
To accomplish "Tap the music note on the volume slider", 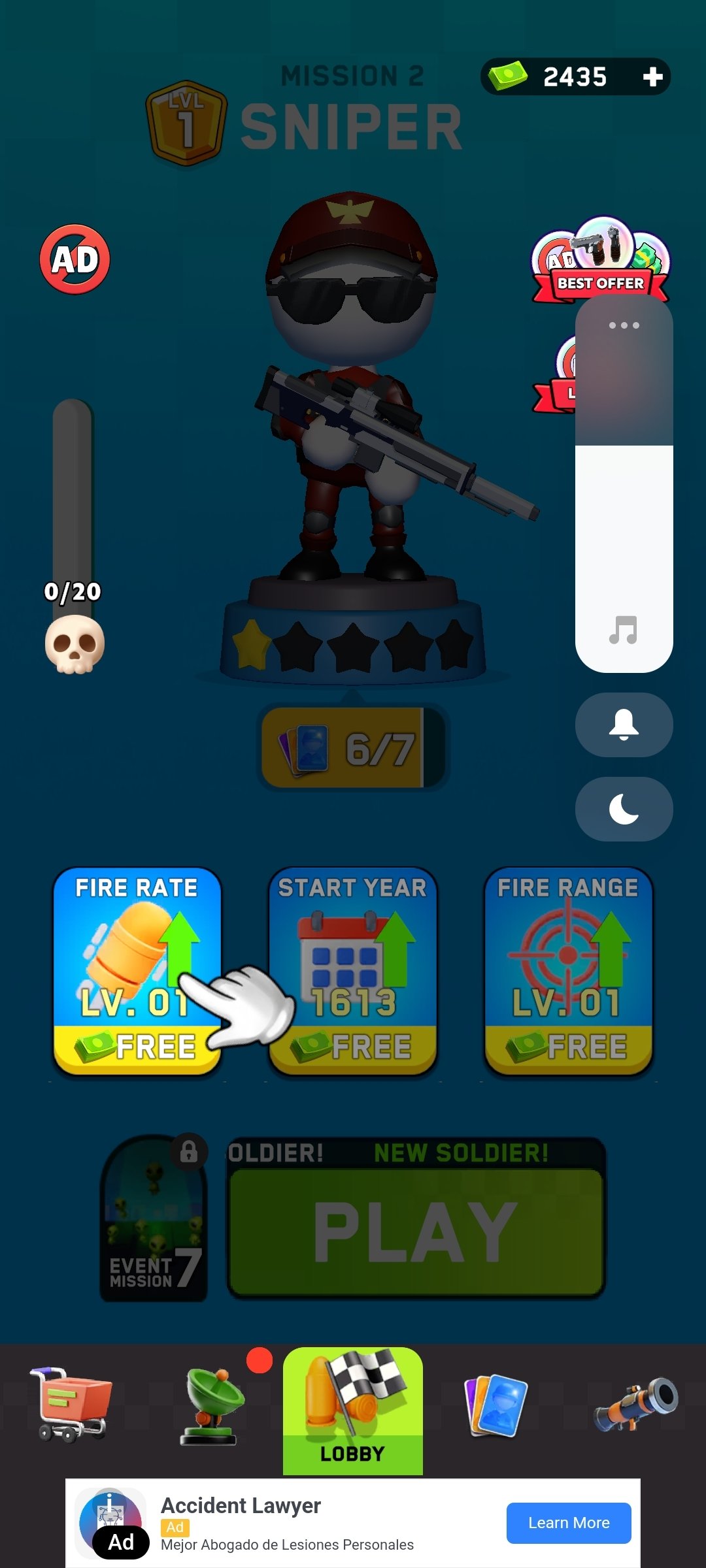I will [x=623, y=630].
